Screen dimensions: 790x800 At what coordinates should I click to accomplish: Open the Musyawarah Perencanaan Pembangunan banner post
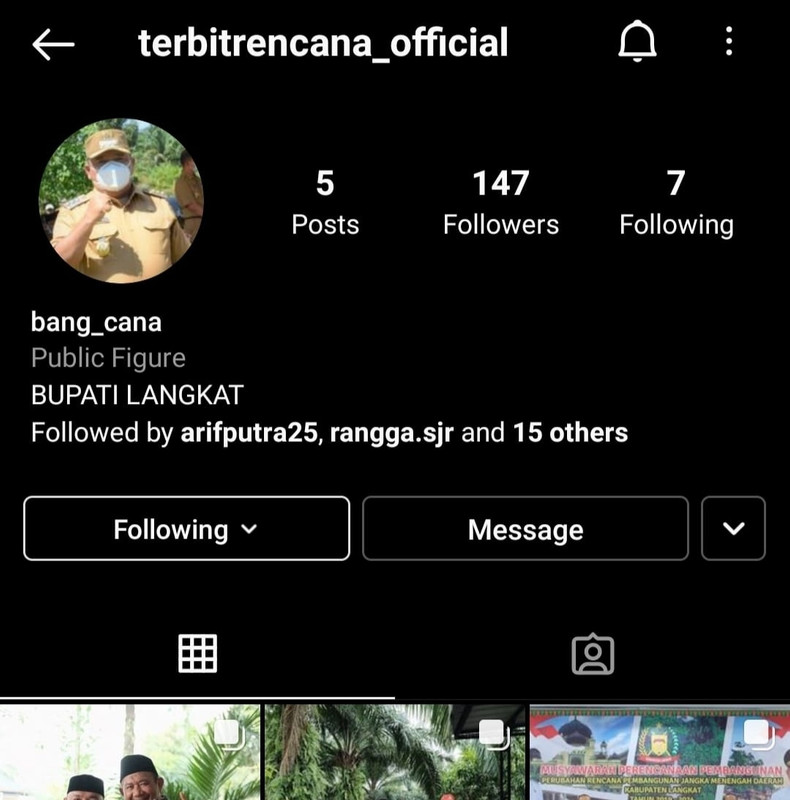tap(660, 752)
